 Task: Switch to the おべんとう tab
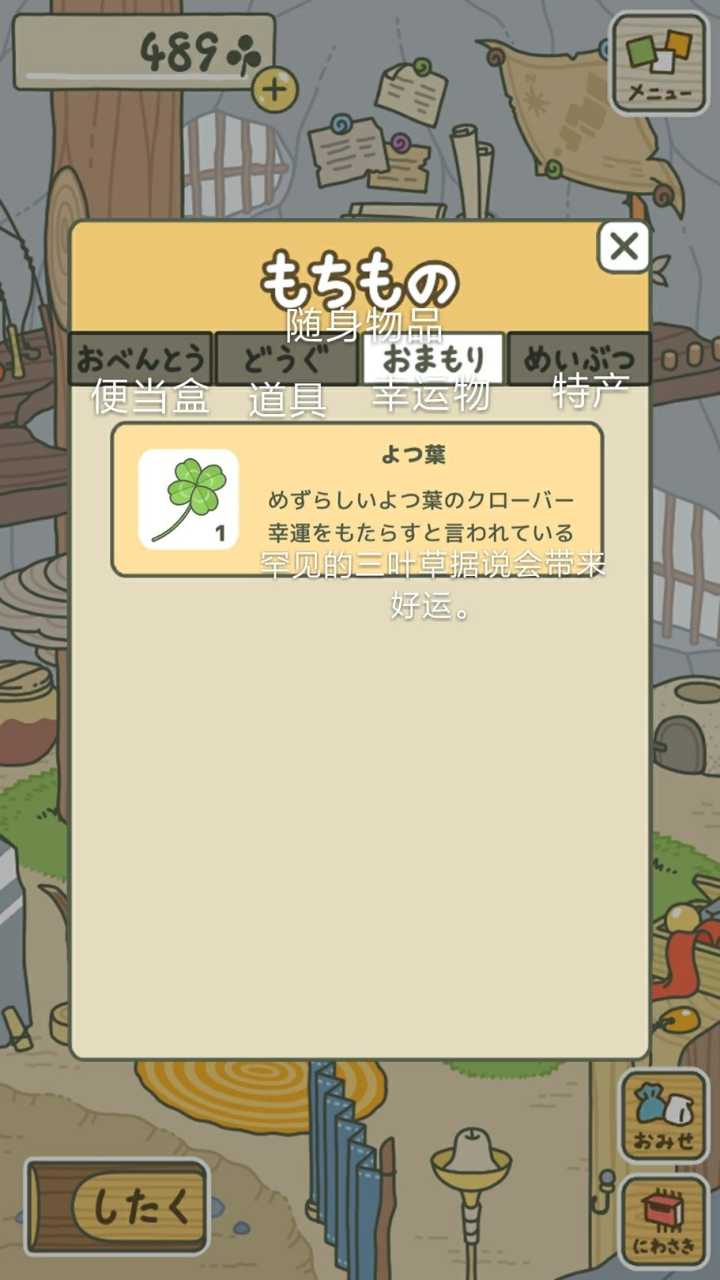141,357
